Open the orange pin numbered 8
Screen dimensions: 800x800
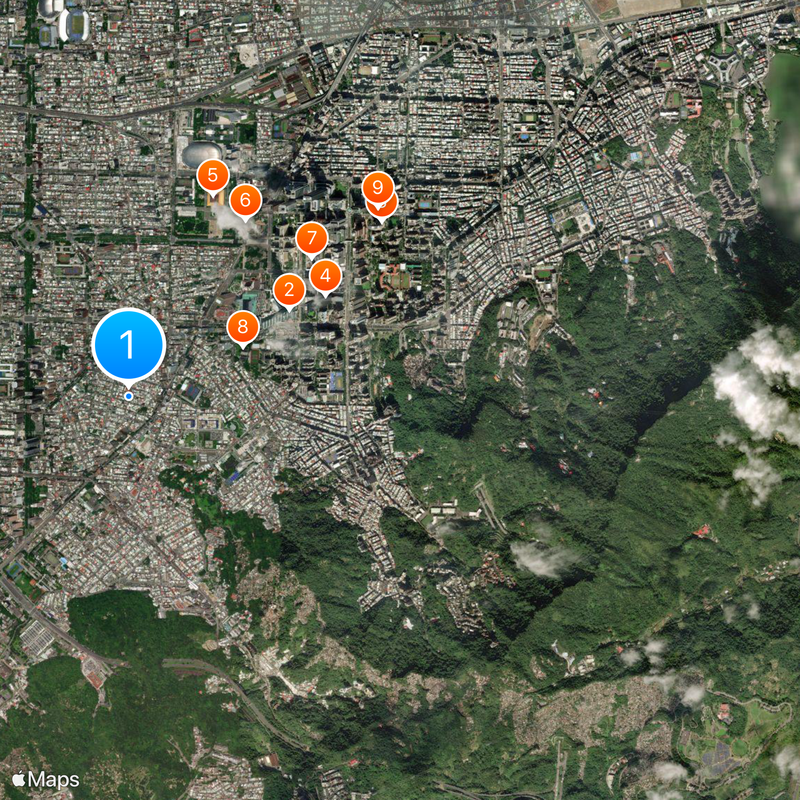point(243,327)
